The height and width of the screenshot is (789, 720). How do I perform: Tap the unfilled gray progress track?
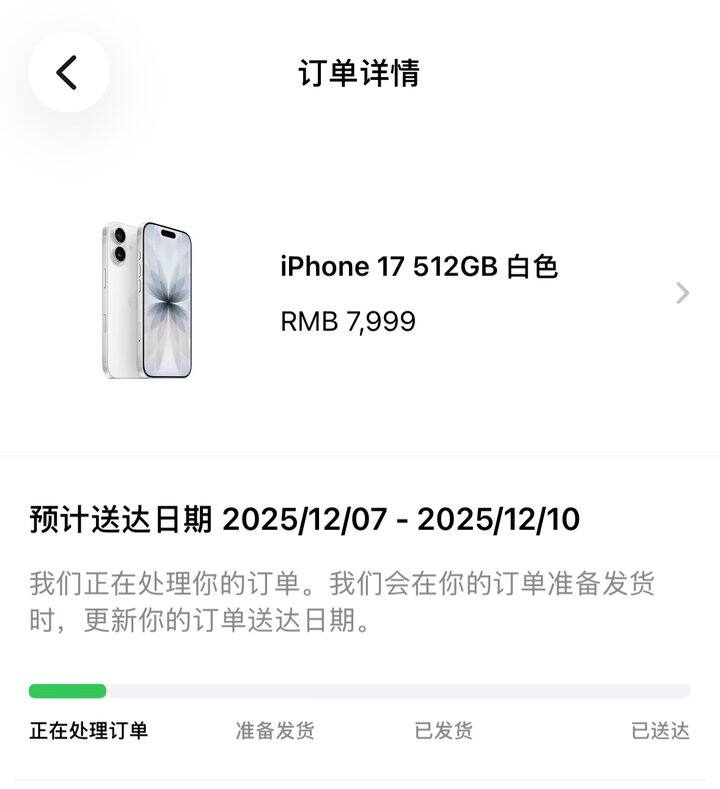pyautogui.click(x=400, y=689)
